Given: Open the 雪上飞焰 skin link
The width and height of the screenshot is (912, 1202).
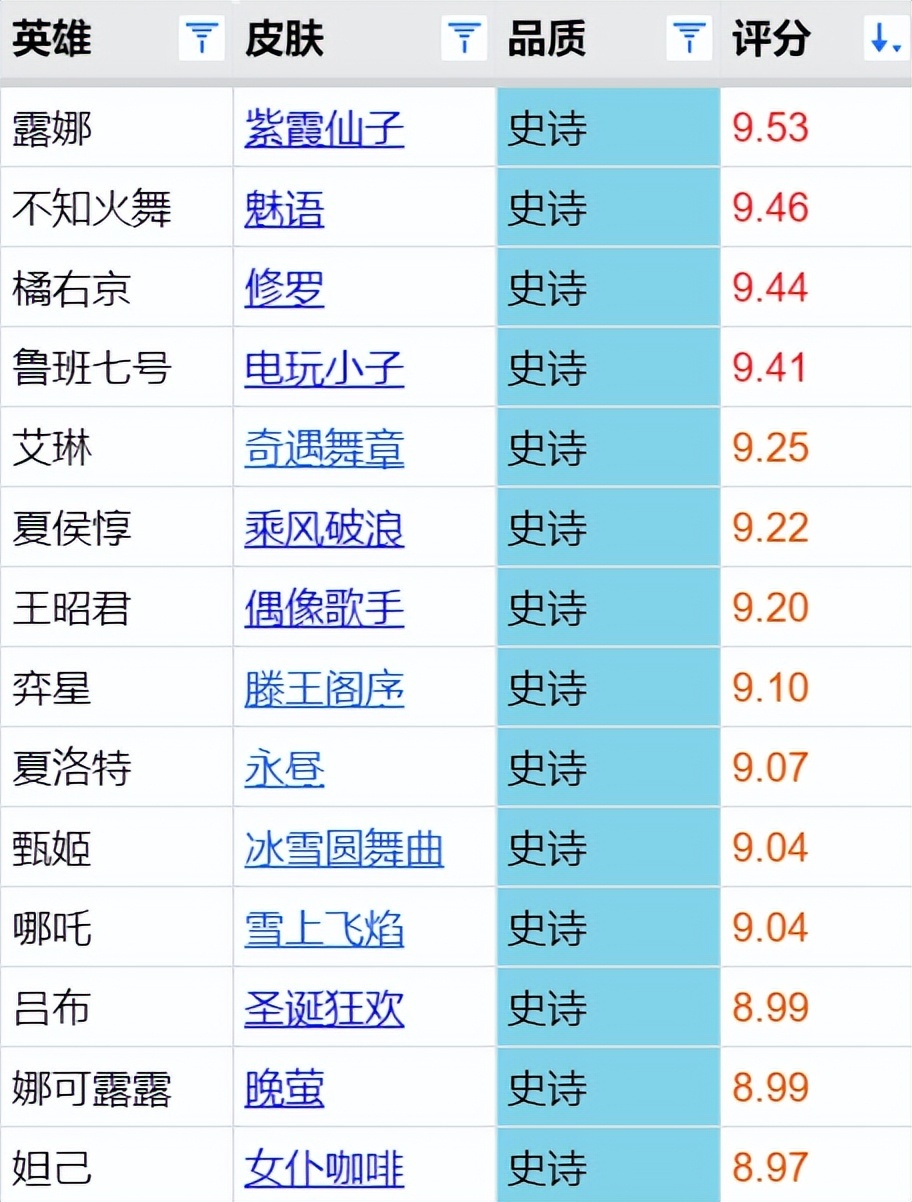Looking at the screenshot, I should pos(324,929).
